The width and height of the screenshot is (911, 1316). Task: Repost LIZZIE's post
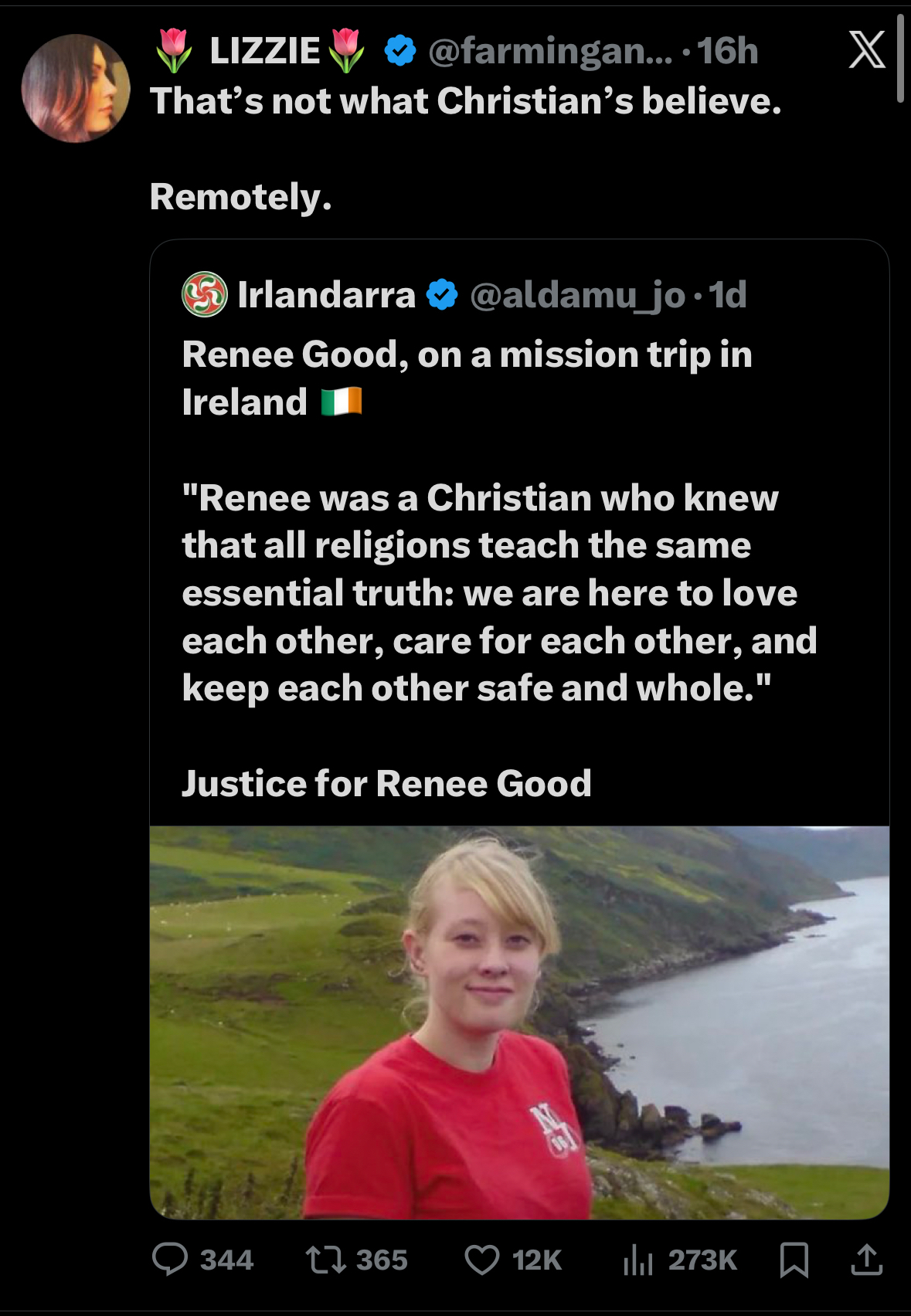click(326, 1260)
